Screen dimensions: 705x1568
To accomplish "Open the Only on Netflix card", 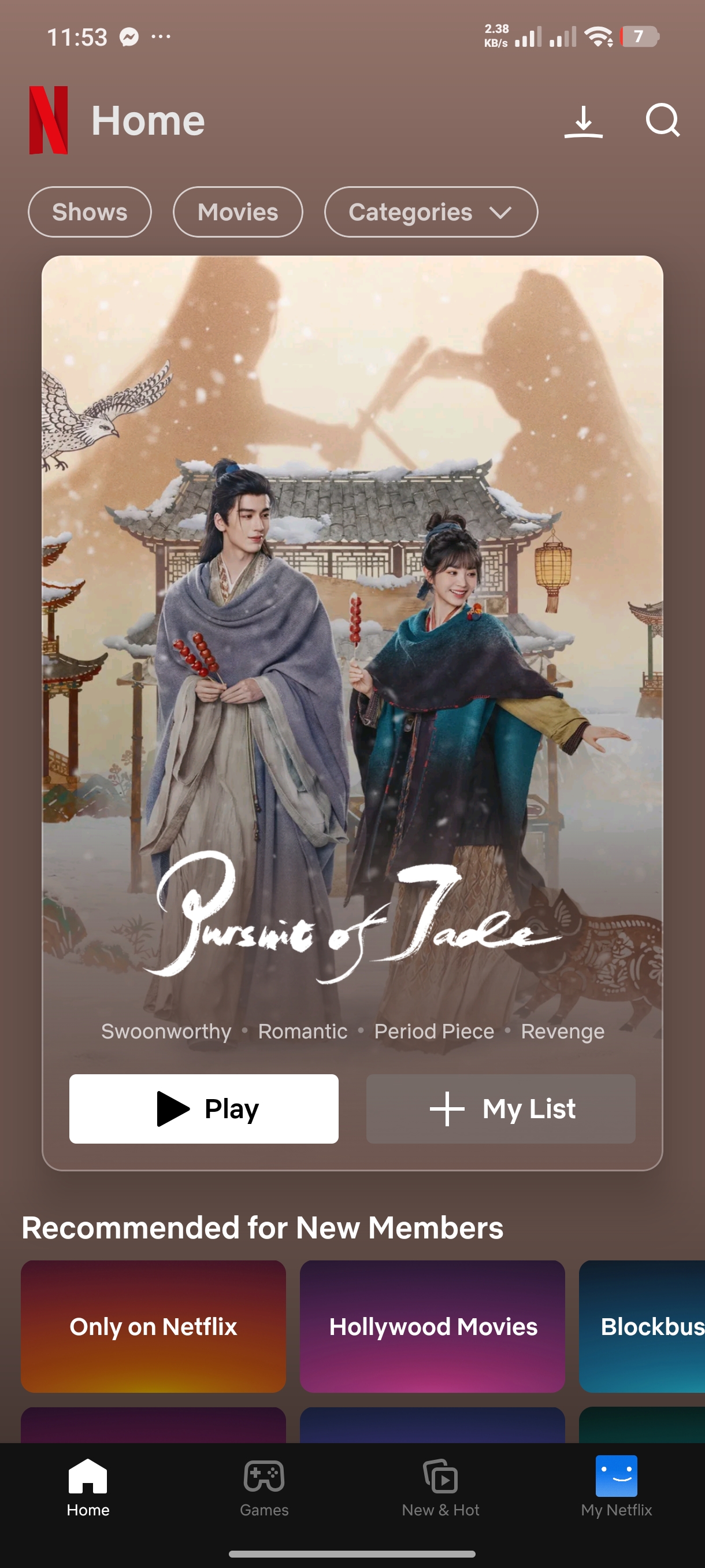I will tap(153, 1326).
